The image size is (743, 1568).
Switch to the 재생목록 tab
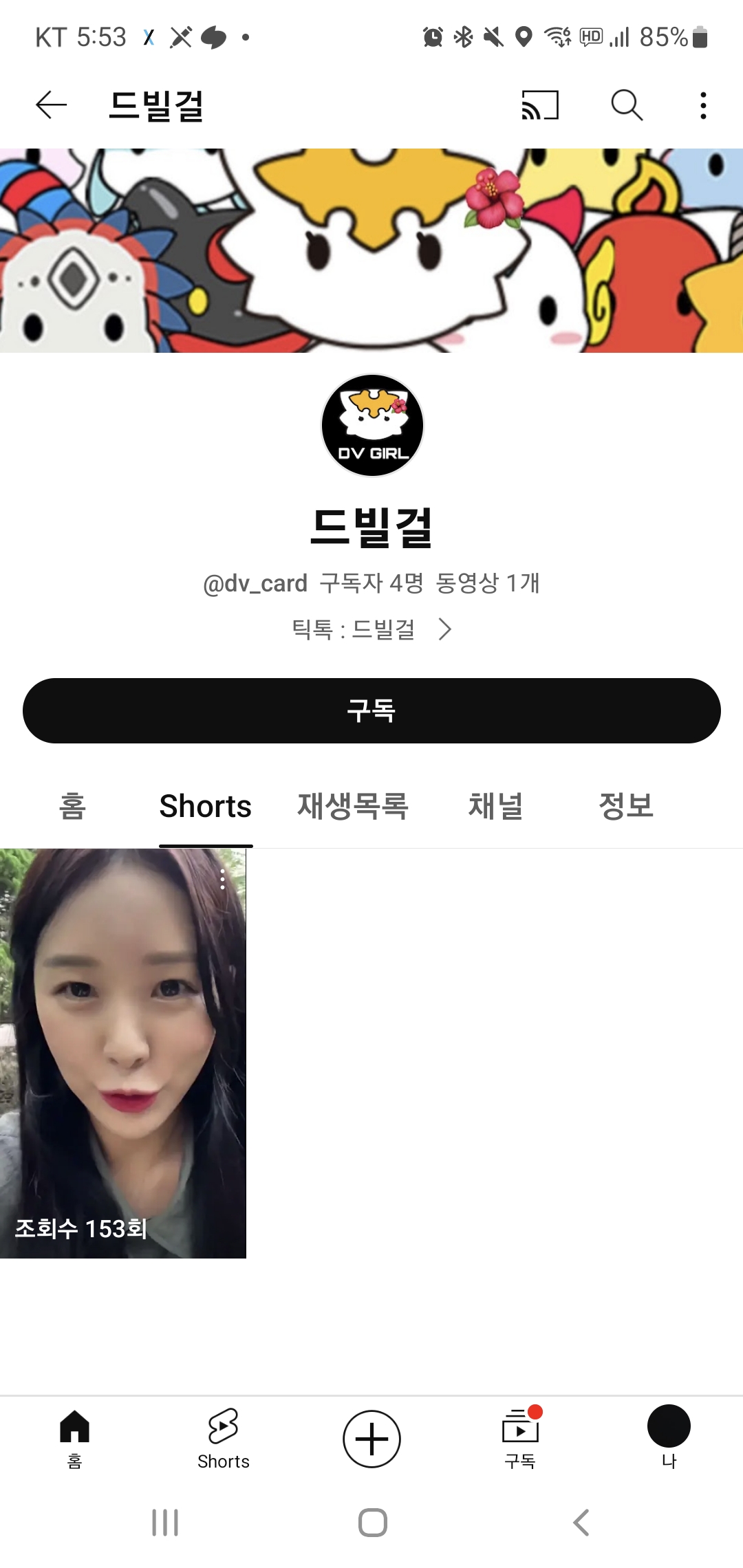353,806
